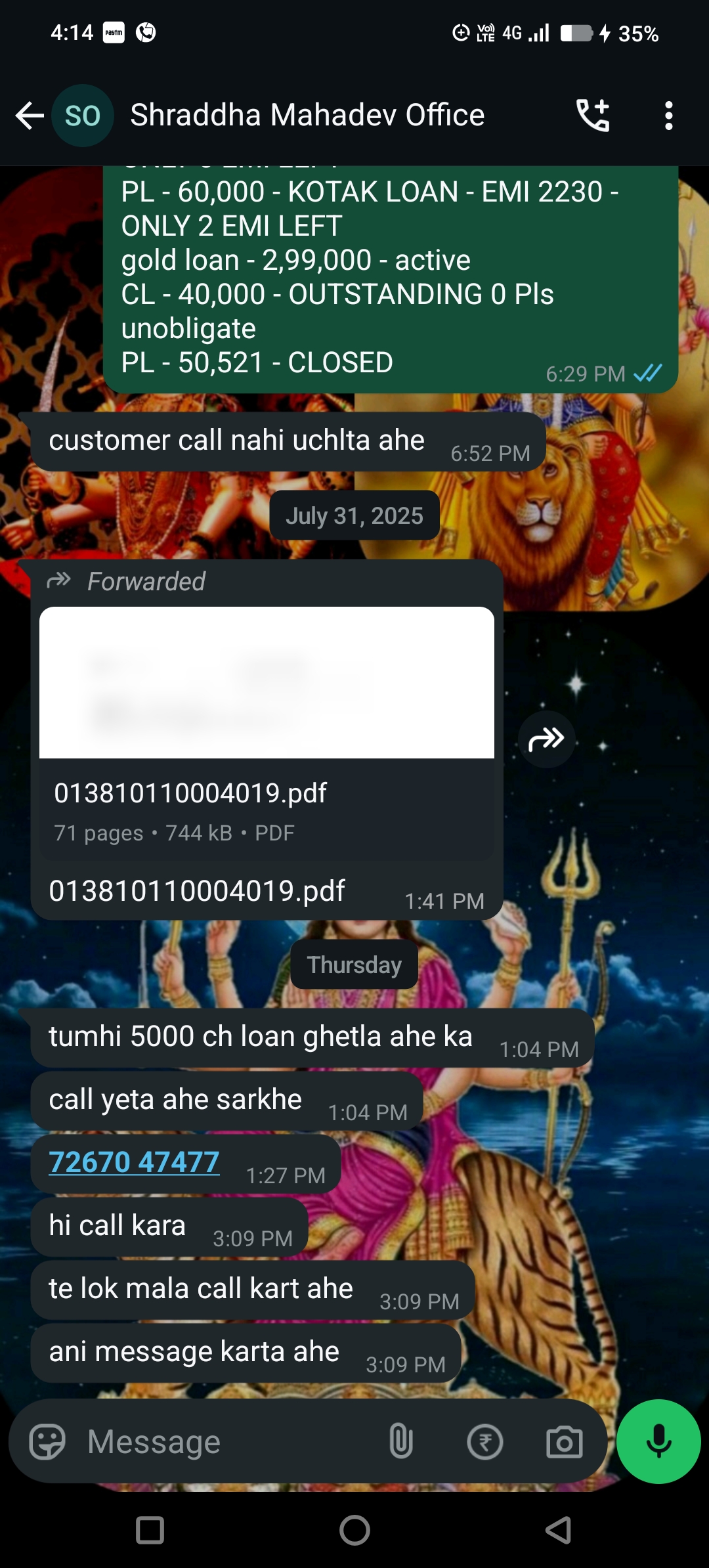
Task: Open the emoji picker
Action: point(47,1443)
